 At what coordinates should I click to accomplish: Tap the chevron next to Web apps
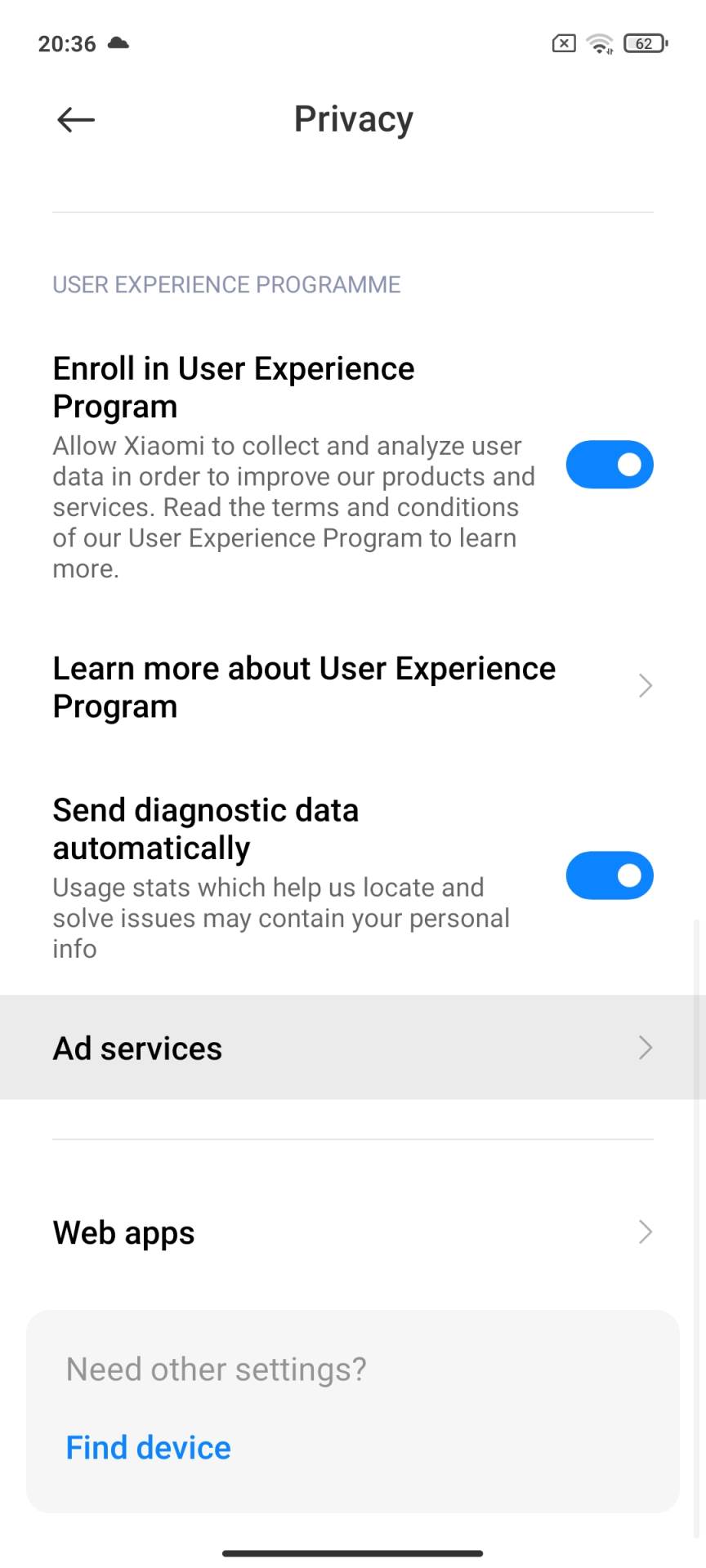[x=645, y=1232]
